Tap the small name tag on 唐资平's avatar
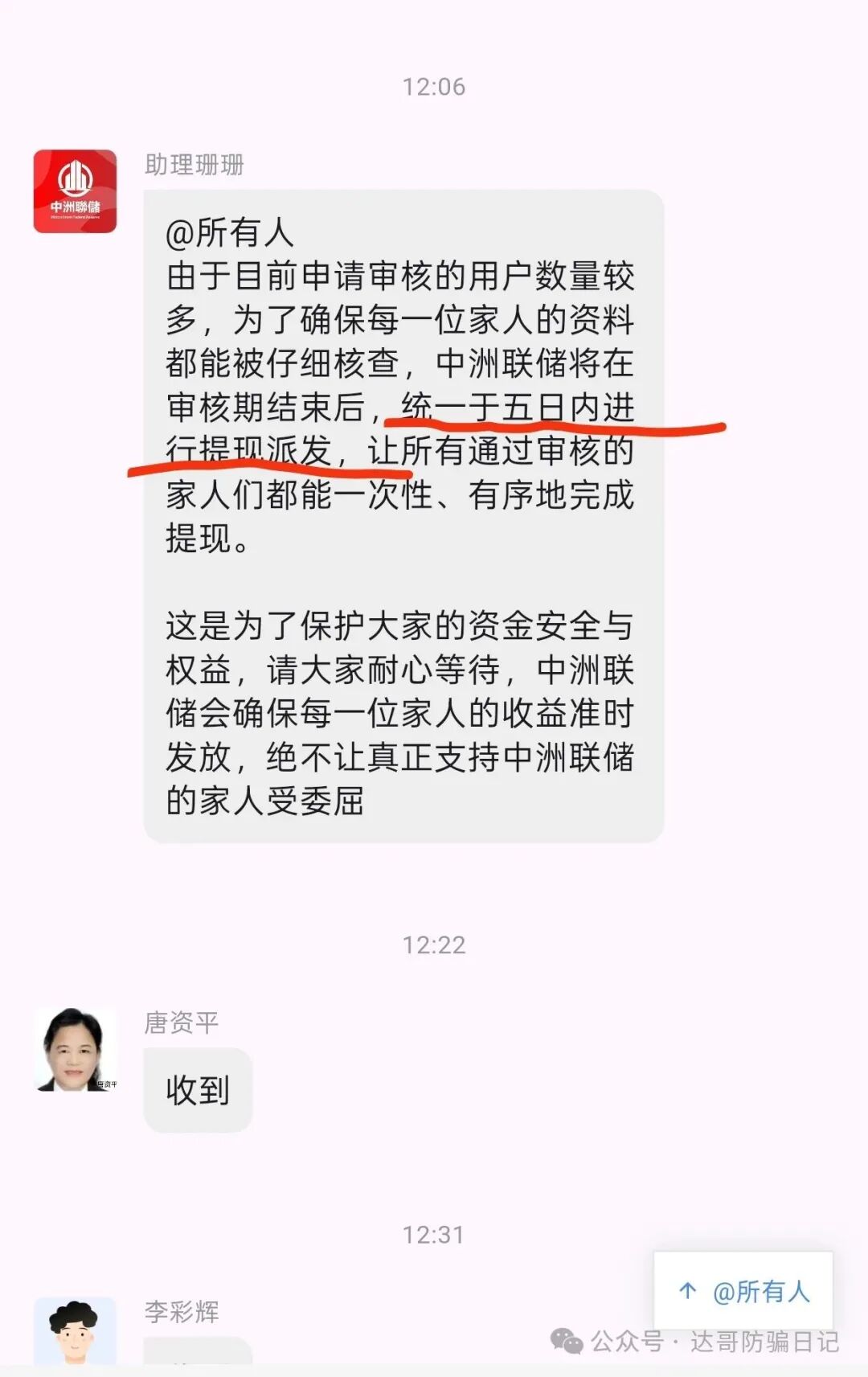The image size is (868, 1377). (105, 1082)
